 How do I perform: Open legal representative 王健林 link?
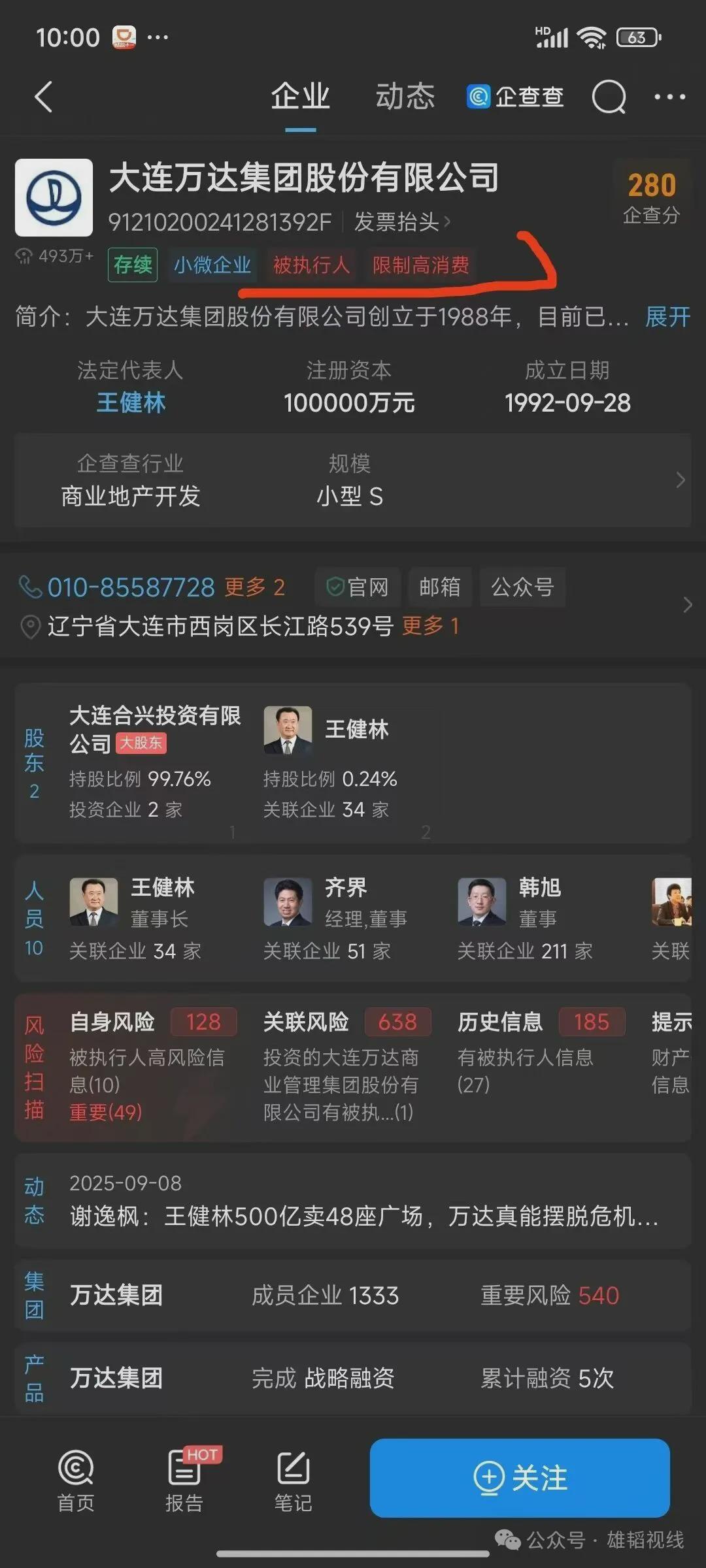coord(131,402)
